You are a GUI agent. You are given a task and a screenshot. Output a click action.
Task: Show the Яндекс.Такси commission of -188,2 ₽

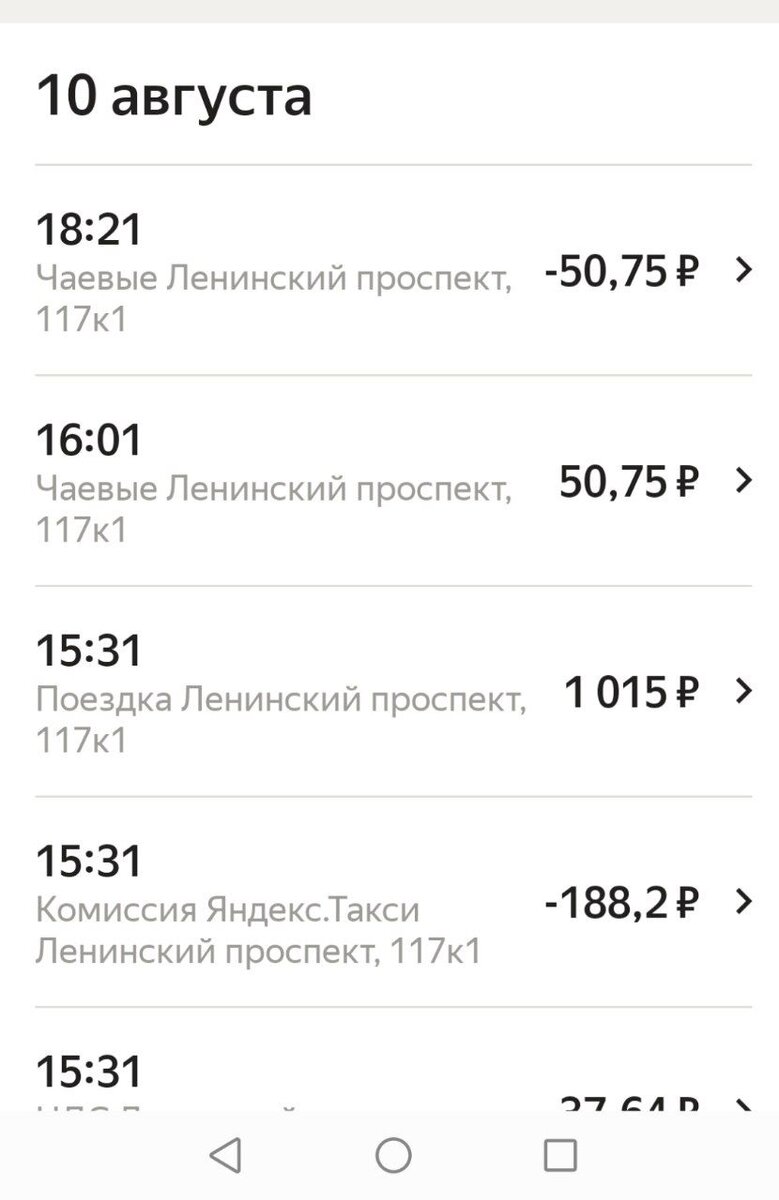(392, 903)
